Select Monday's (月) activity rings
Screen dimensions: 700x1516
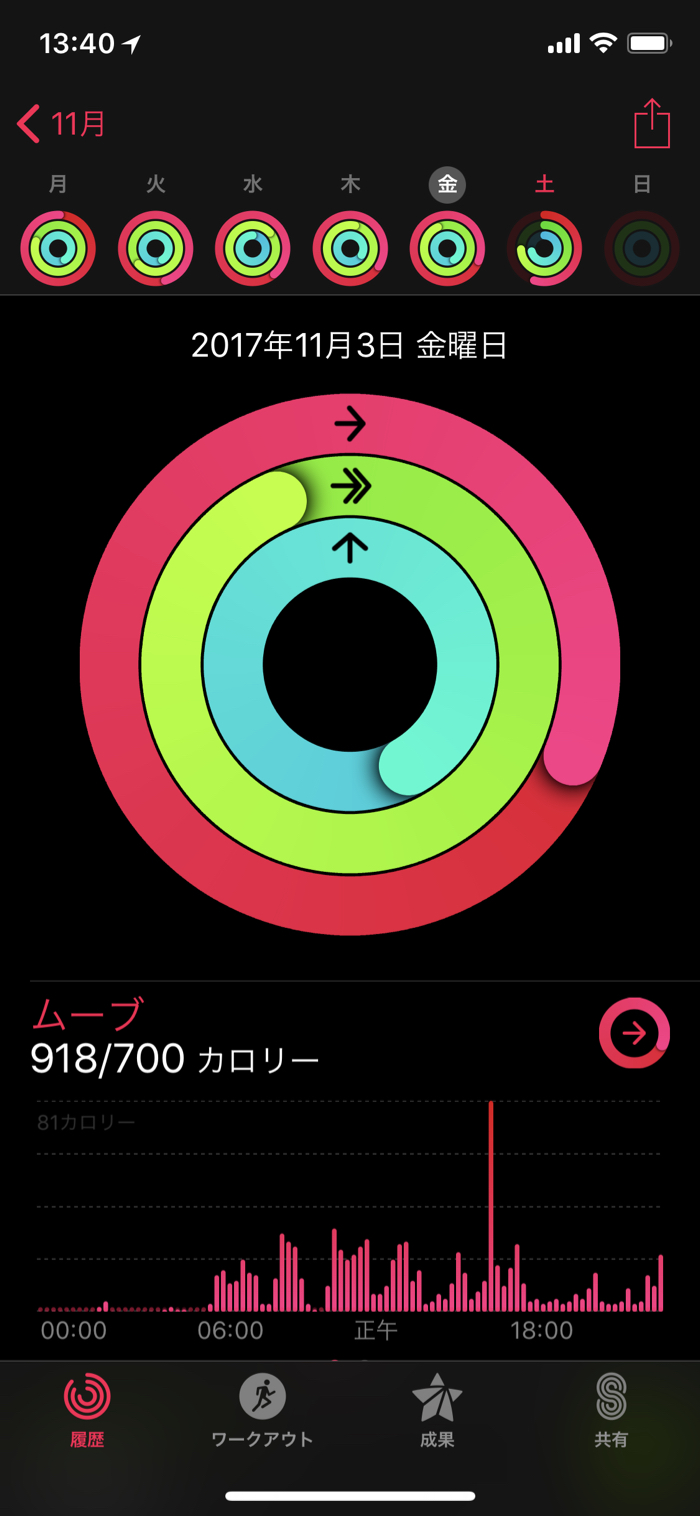click(58, 248)
